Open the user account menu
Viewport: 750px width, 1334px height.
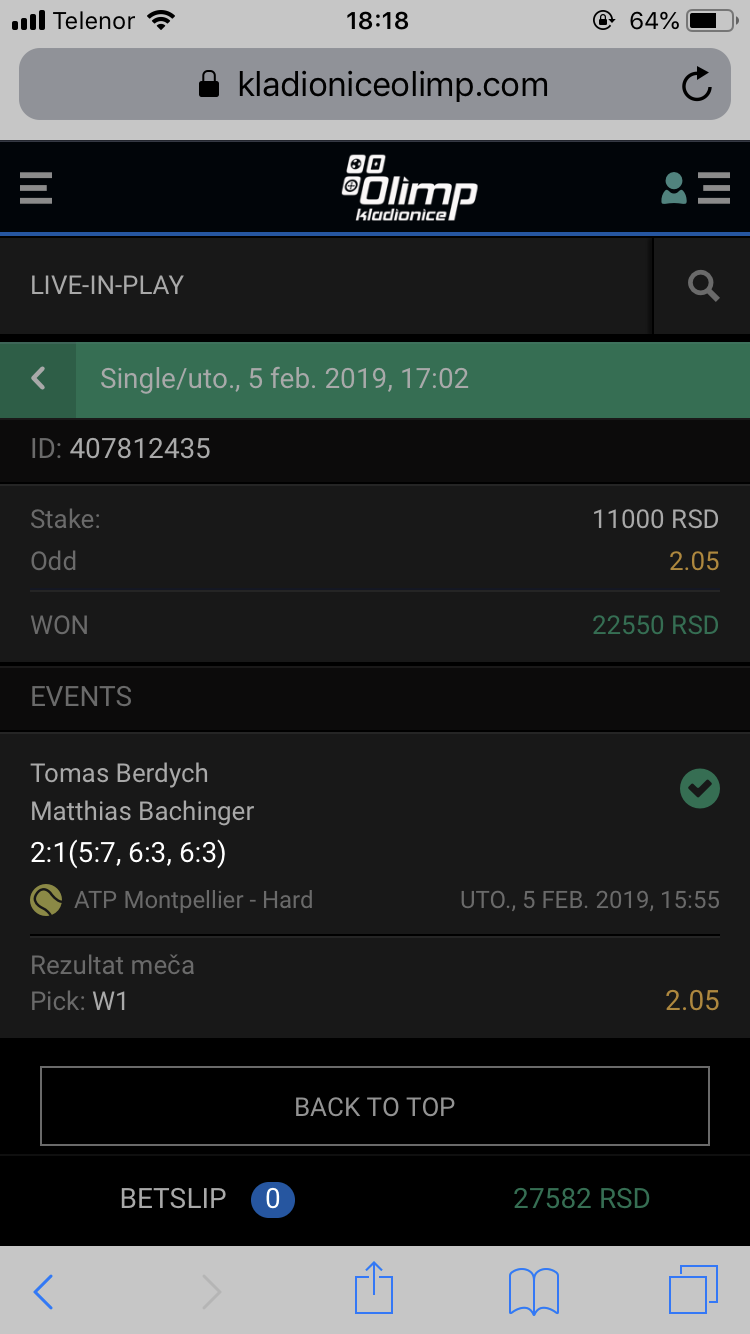(695, 188)
